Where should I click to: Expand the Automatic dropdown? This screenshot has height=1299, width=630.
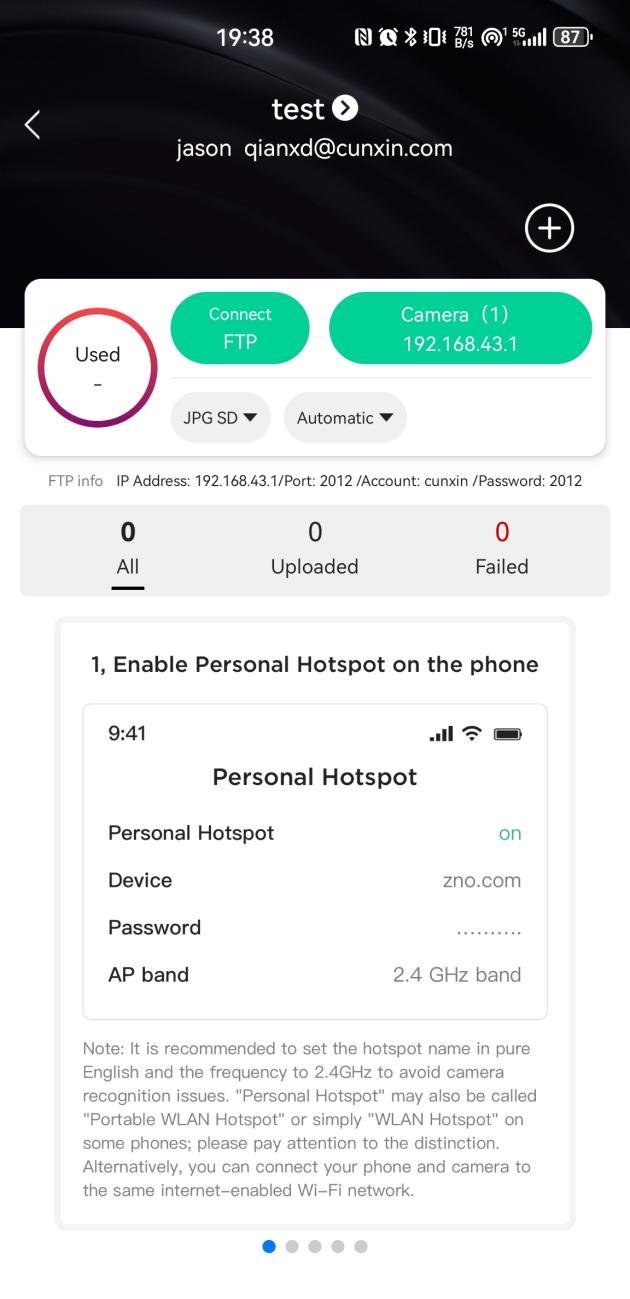(345, 418)
